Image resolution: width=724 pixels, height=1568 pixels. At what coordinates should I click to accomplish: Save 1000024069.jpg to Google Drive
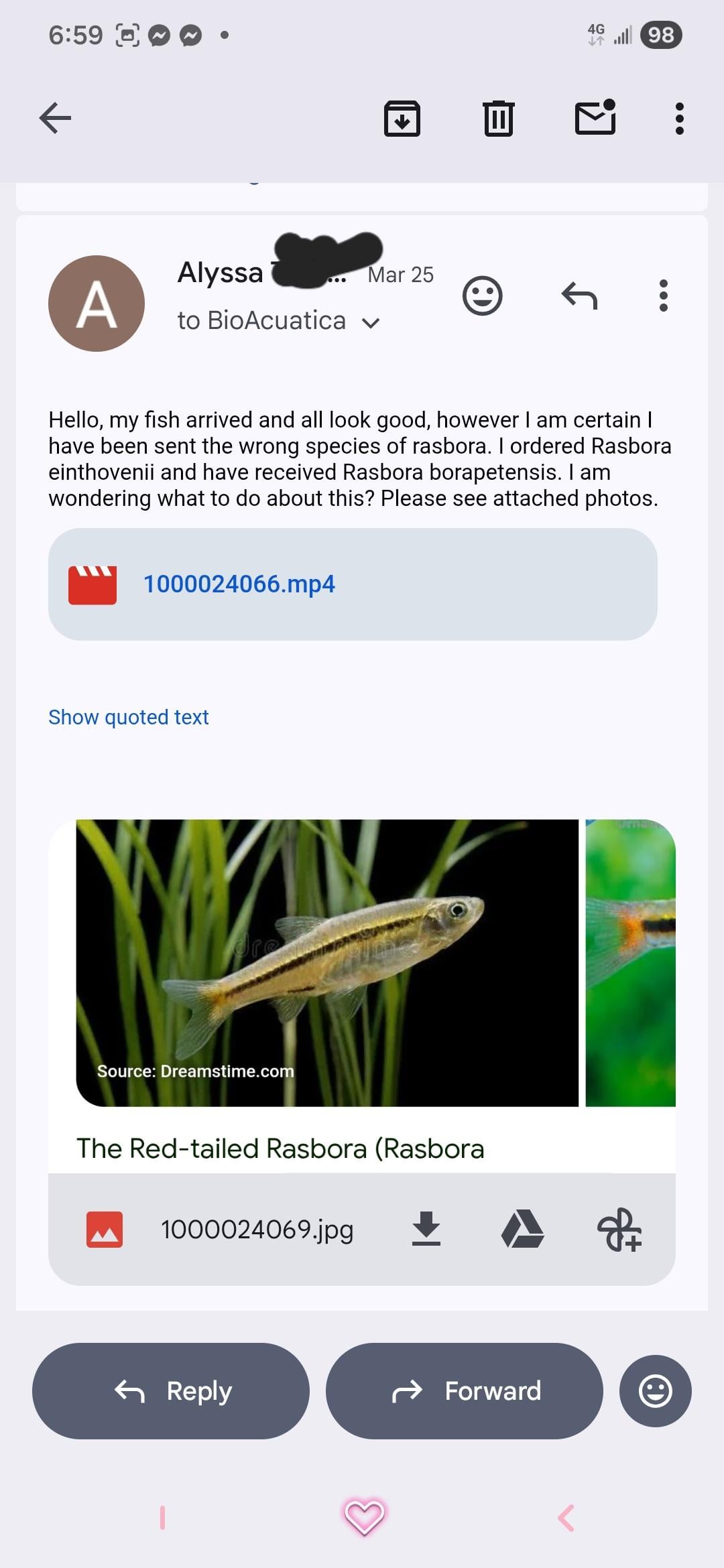[x=522, y=1229]
